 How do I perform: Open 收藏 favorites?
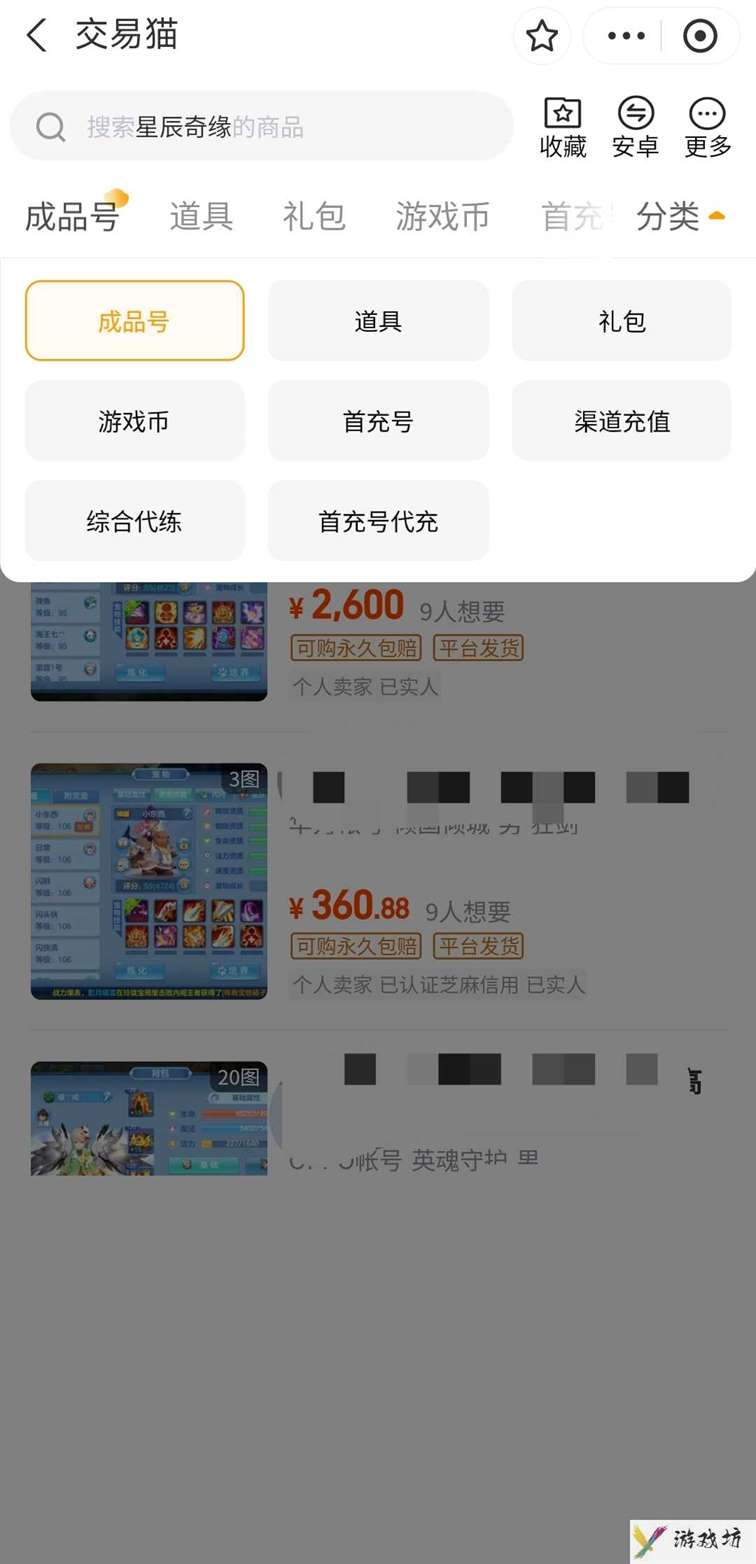tap(563, 127)
